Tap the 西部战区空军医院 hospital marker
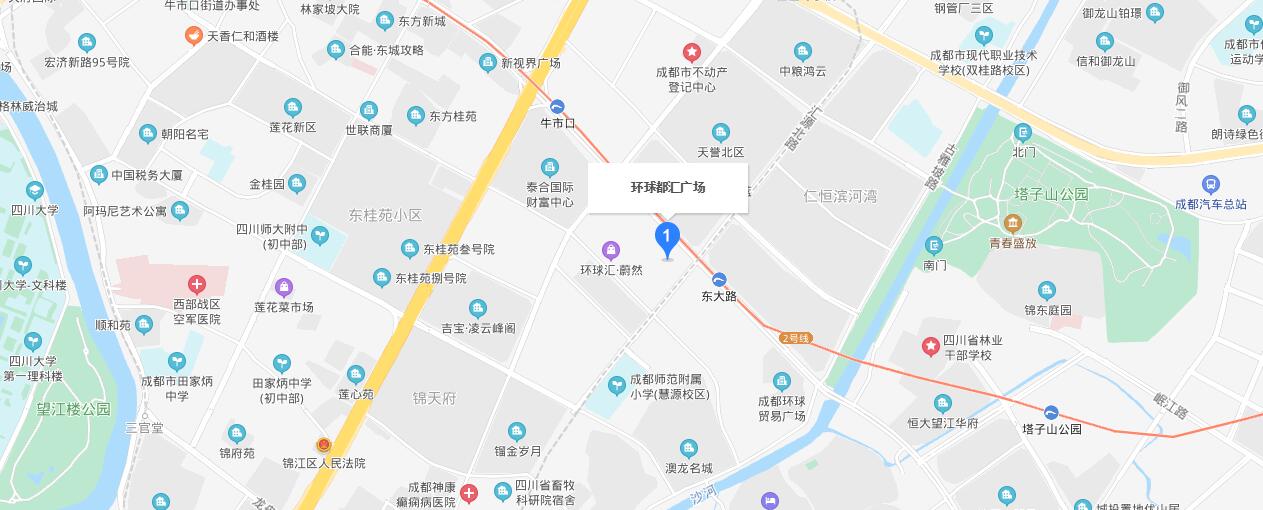Viewport: 1263px width, 510px height. click(x=197, y=285)
